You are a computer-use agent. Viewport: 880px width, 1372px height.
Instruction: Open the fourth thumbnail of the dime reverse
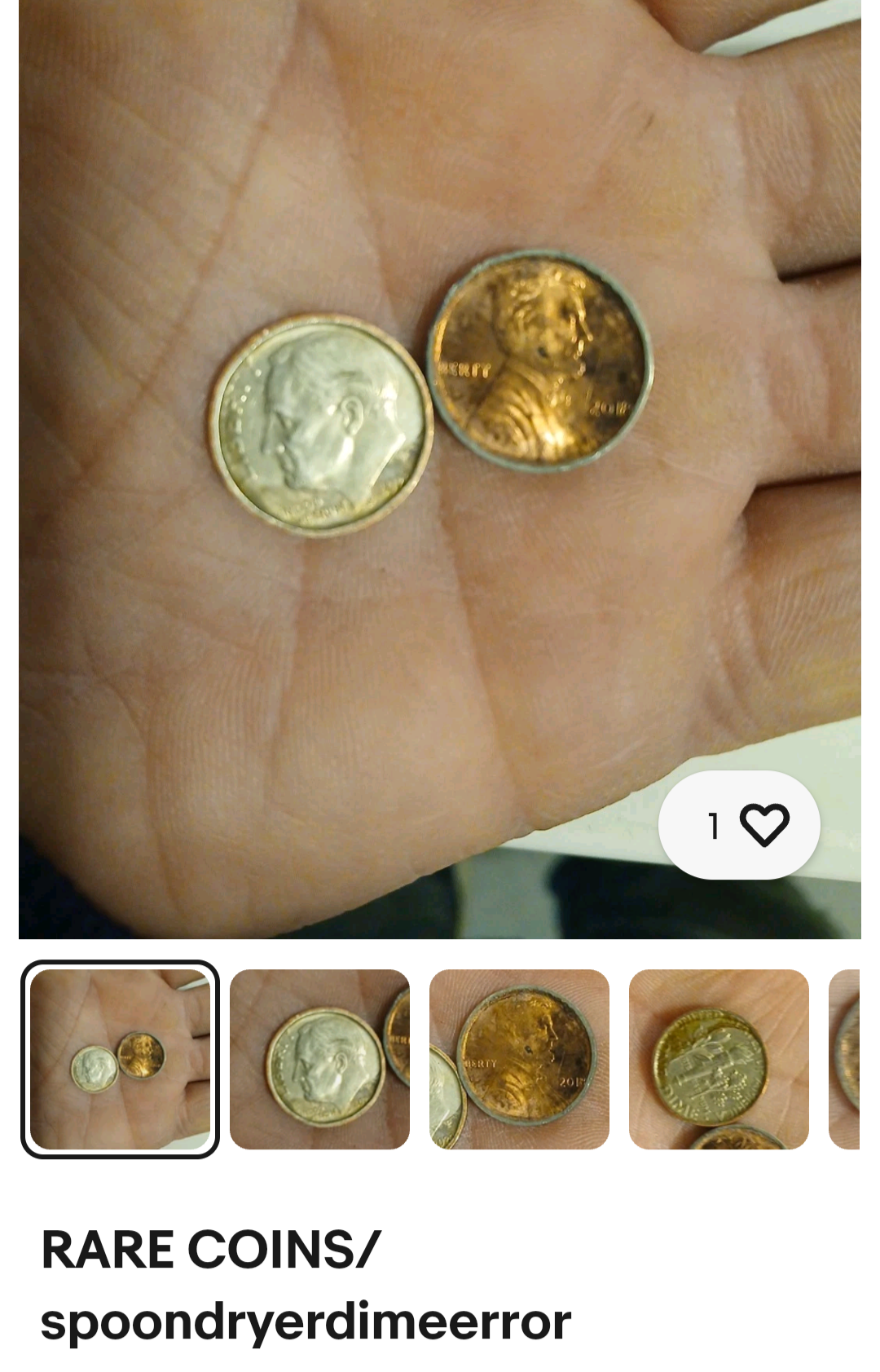(x=719, y=1059)
